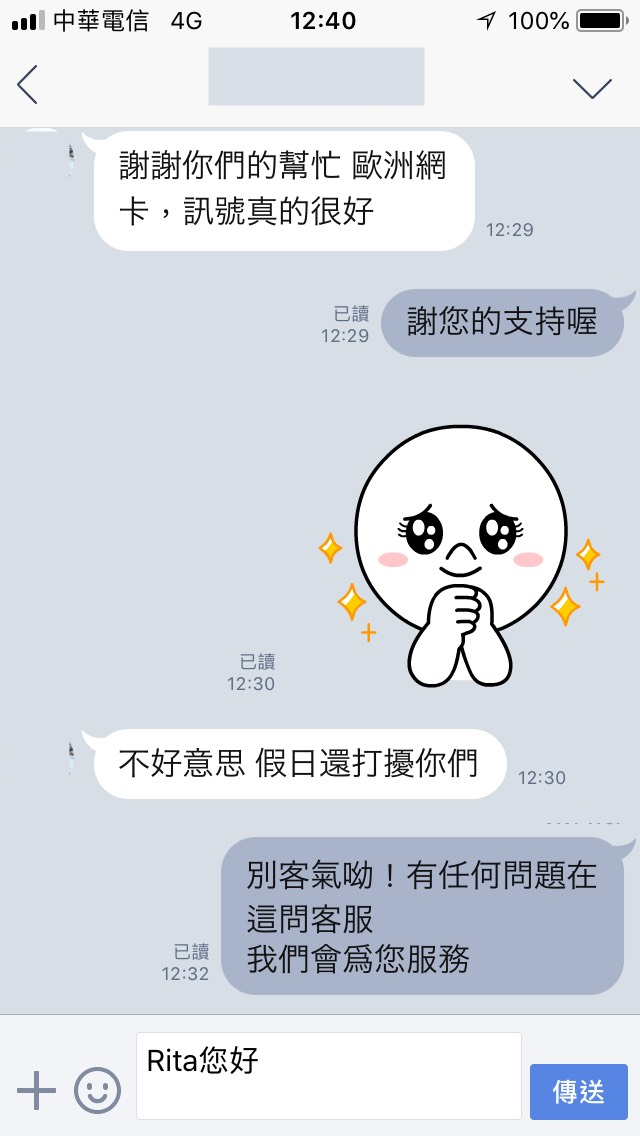The height and width of the screenshot is (1136, 640).
Task: Send the message with 傳送 button
Action: tap(578, 1091)
